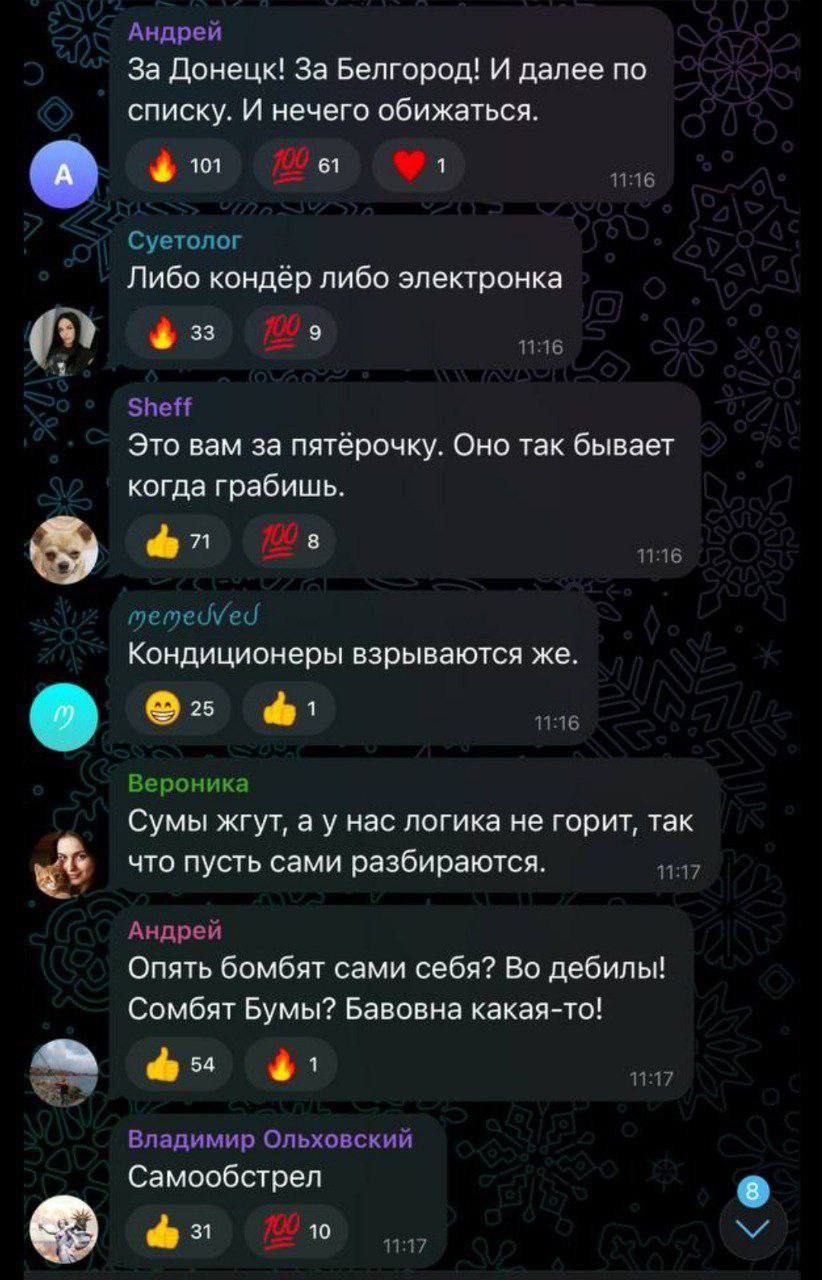
Task: Open the purple 'A' avatar of Андрей
Action: click(64, 175)
